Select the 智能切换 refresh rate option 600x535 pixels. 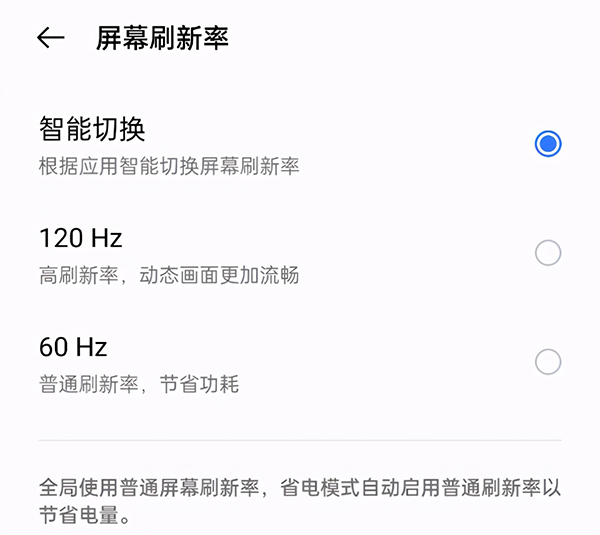tap(547, 144)
